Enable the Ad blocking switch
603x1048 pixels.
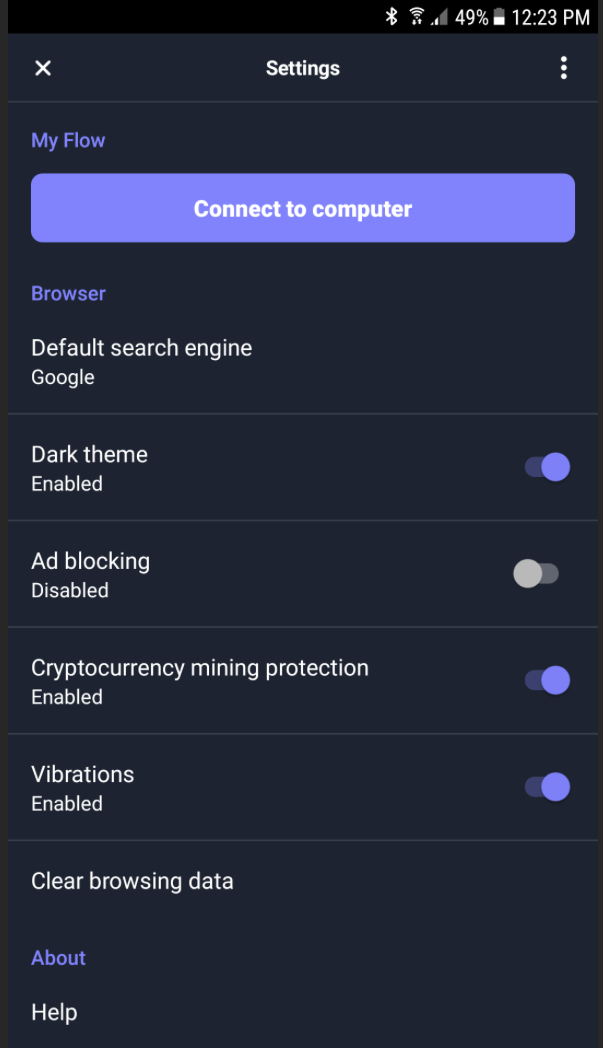click(x=536, y=574)
